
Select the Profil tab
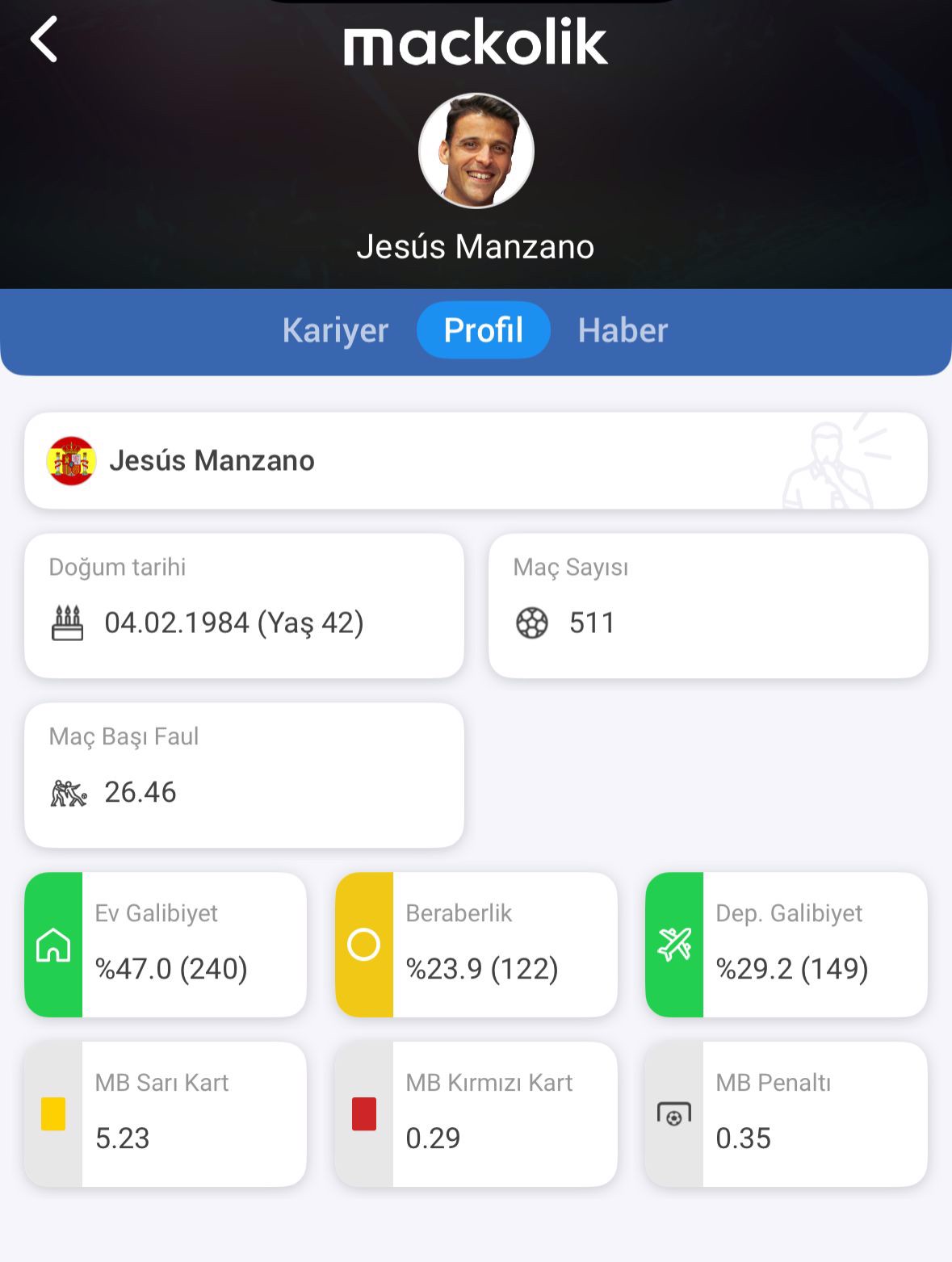tap(483, 330)
